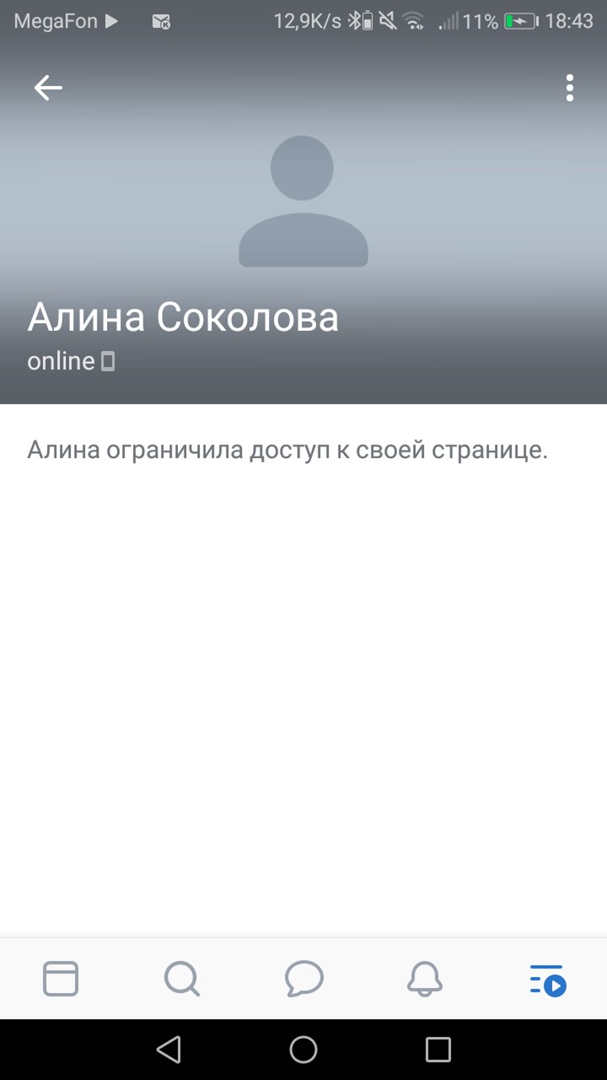Open the menu tab with play icon
The width and height of the screenshot is (607, 1080).
[547, 979]
